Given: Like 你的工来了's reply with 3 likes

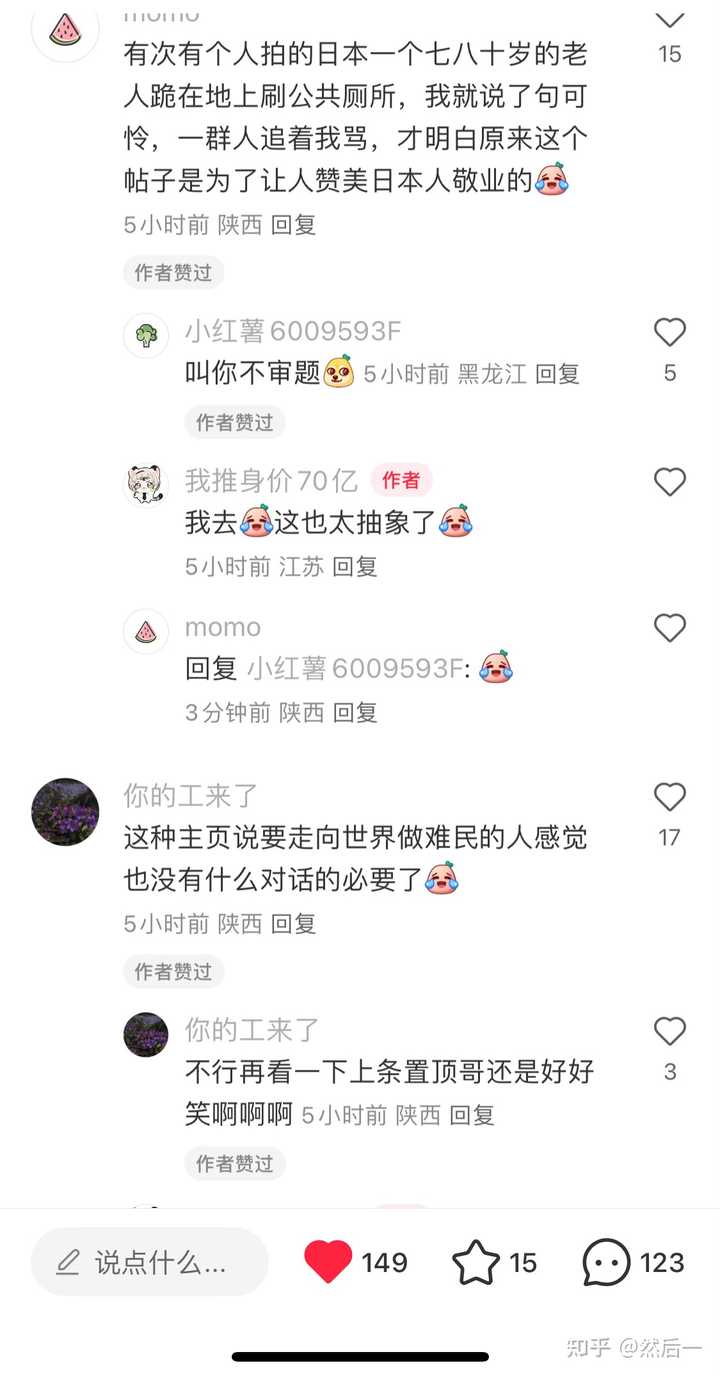Looking at the screenshot, I should pyautogui.click(x=669, y=1031).
